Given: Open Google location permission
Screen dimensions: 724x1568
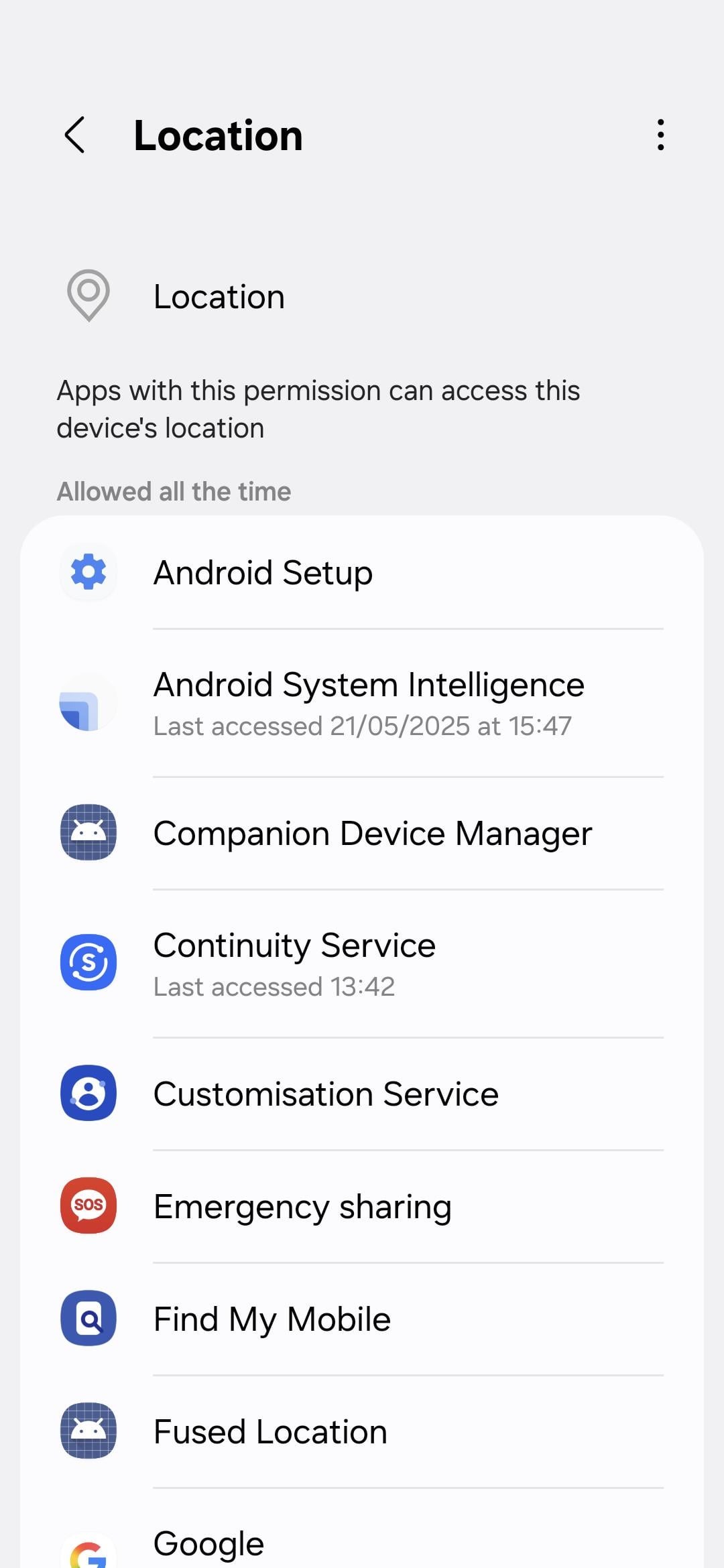Looking at the screenshot, I should click(x=362, y=1534).
